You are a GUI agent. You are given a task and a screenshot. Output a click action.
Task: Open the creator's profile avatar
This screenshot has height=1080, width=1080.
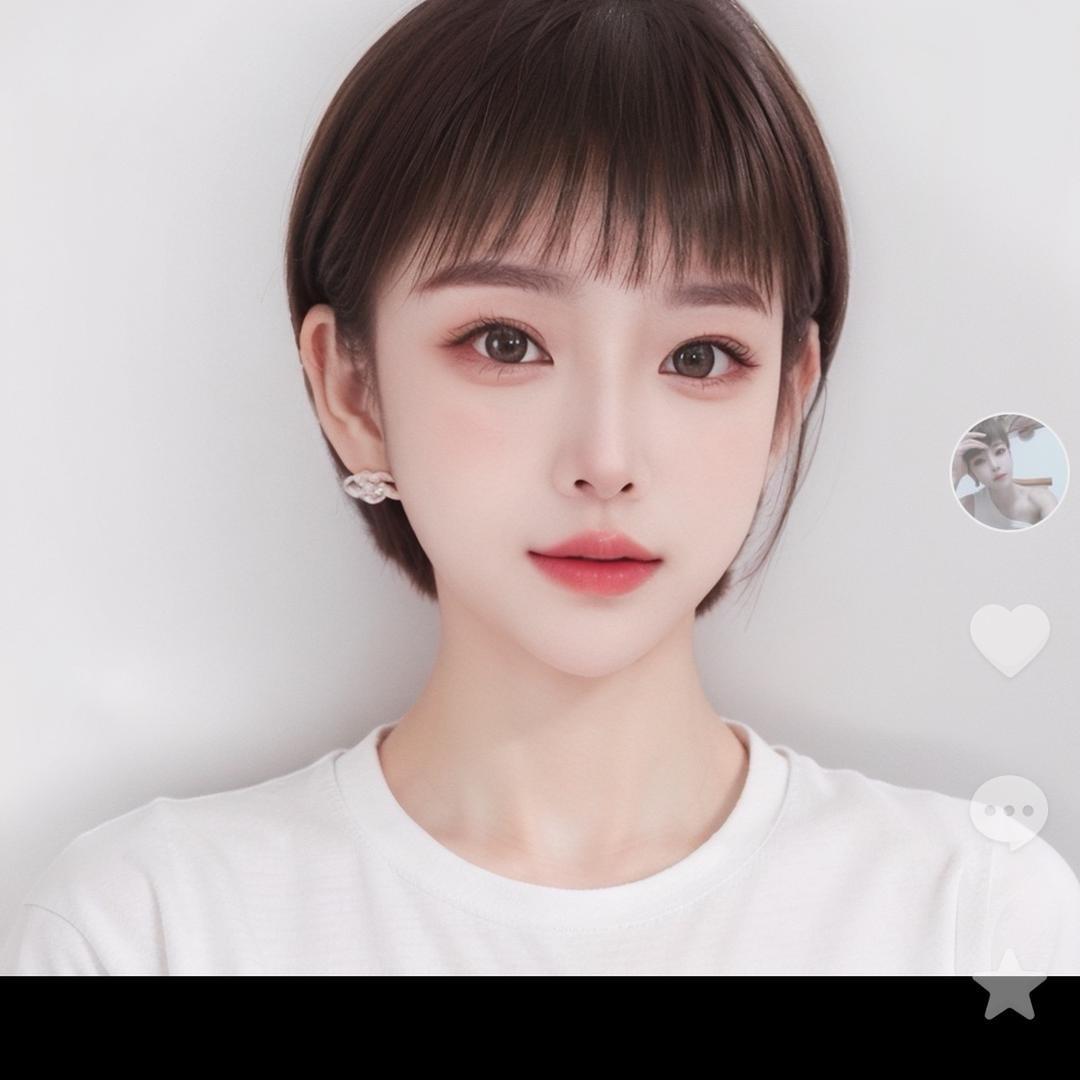click(1009, 472)
